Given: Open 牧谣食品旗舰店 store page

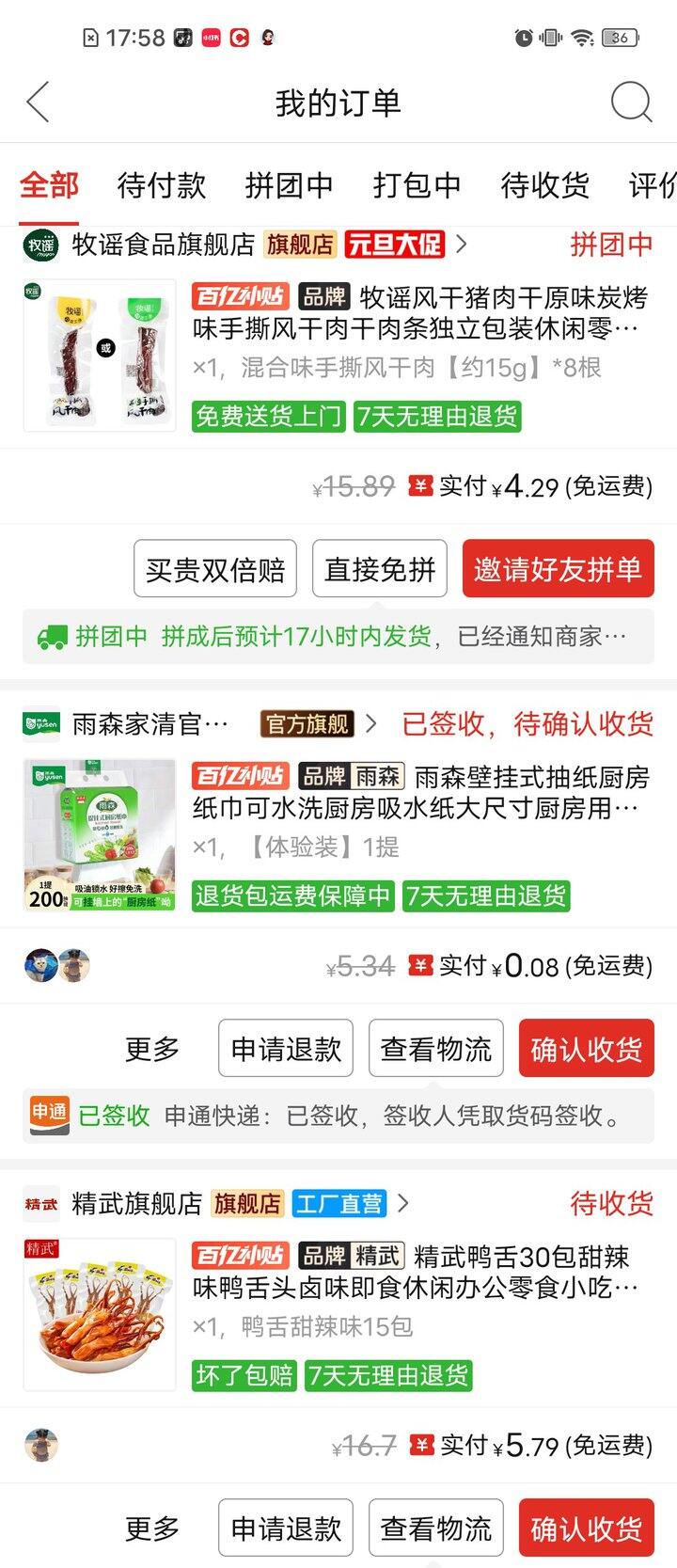Looking at the screenshot, I should (x=163, y=245).
